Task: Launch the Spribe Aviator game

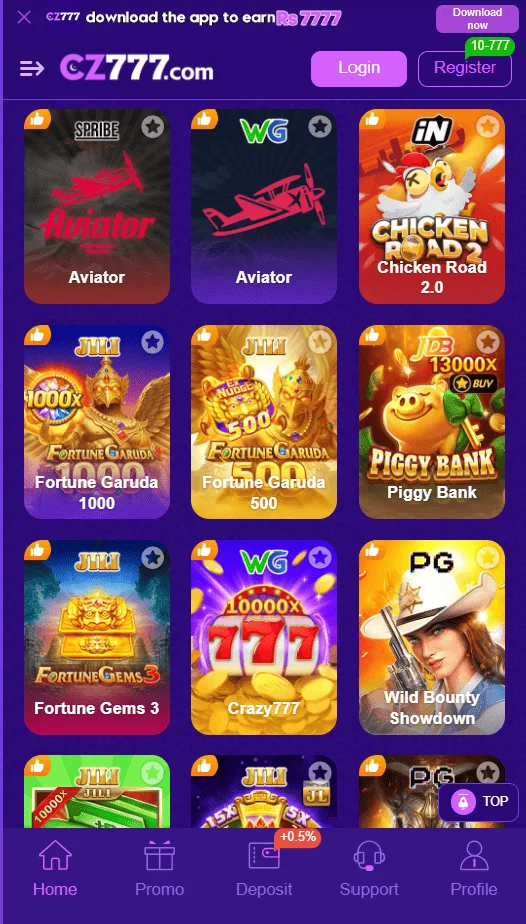Action: coord(97,206)
